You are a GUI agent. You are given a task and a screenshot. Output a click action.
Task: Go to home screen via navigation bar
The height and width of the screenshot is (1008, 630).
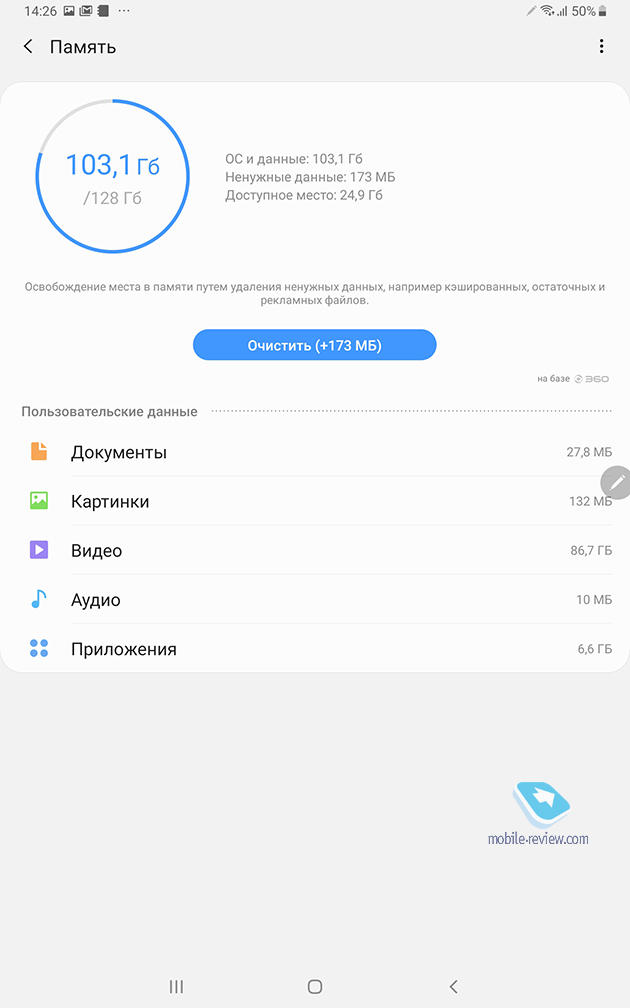[x=314, y=986]
